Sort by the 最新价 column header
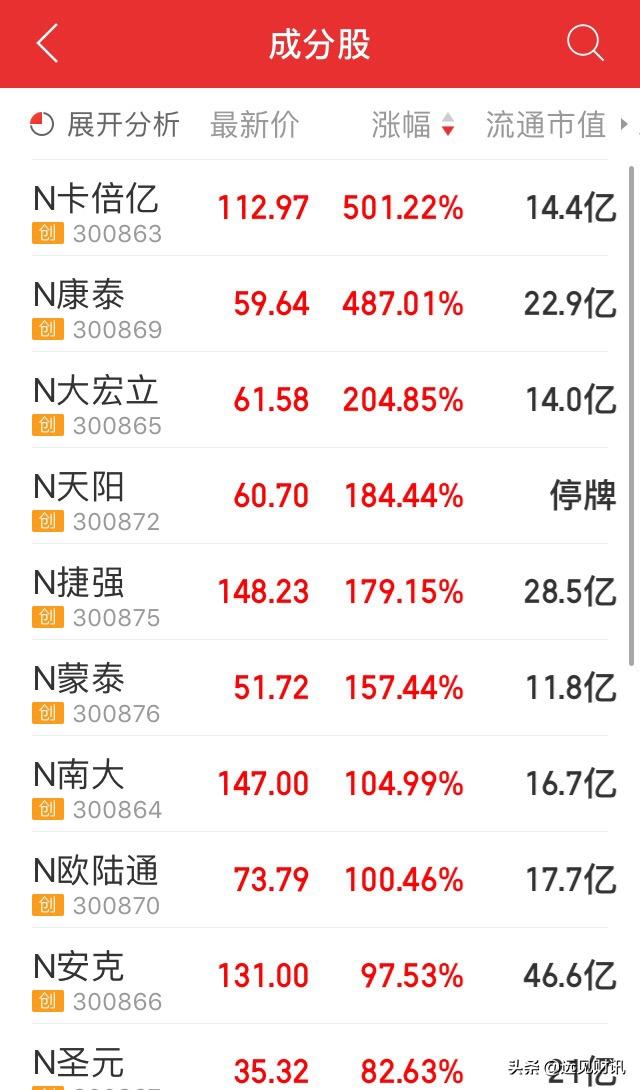Image resolution: width=640 pixels, height=1090 pixels. click(x=254, y=125)
